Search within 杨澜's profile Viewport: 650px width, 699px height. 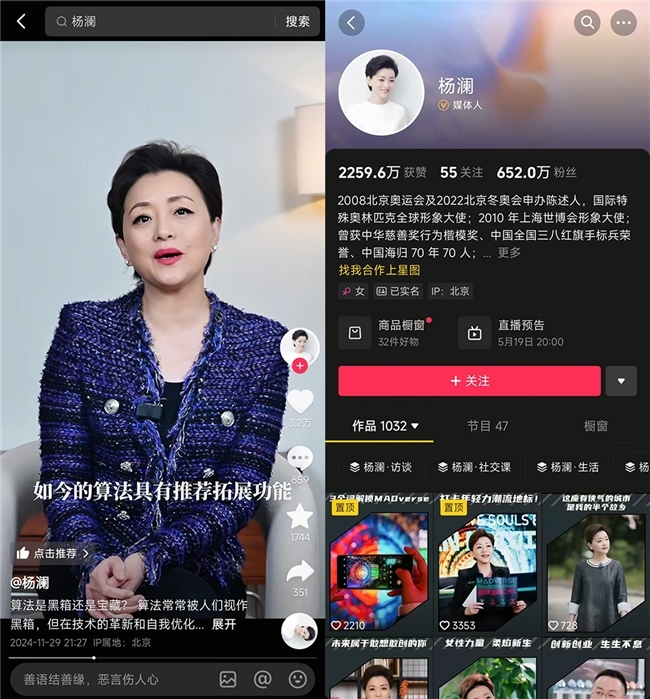pyautogui.click(x=587, y=23)
